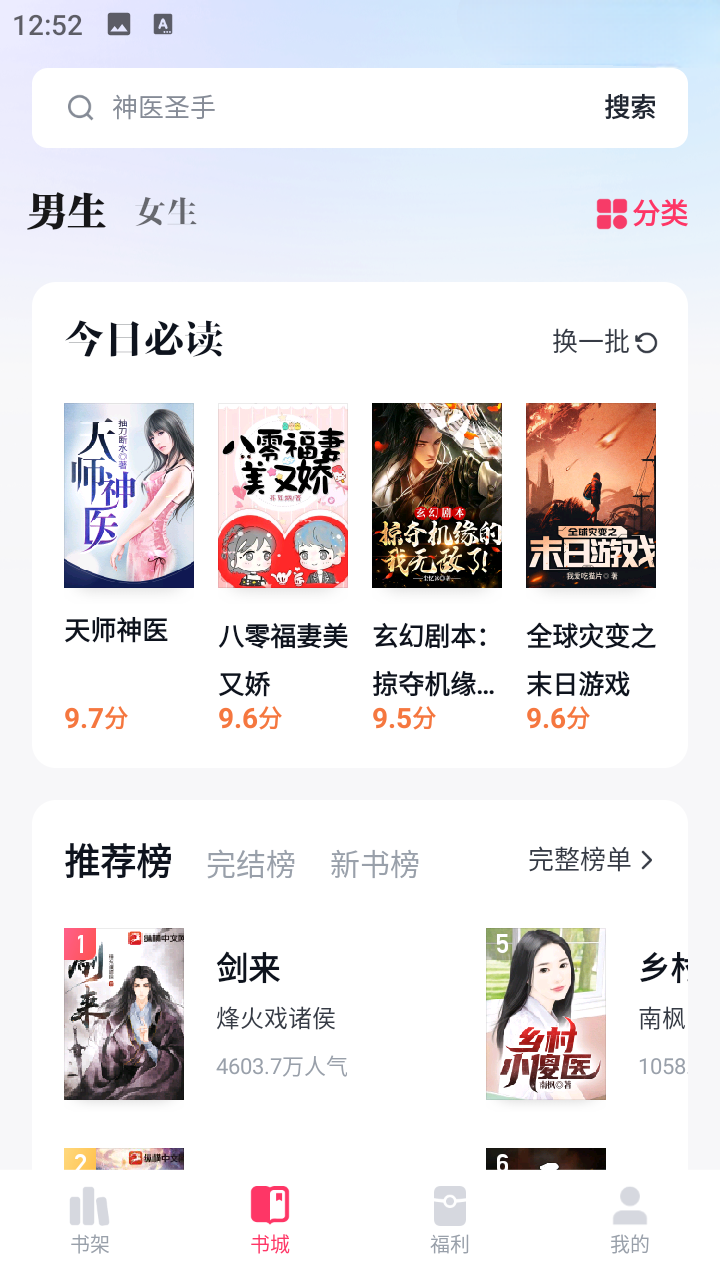Image resolution: width=720 pixels, height=1280 pixels.
Task: Select the 男生 tab
Action: point(67,212)
